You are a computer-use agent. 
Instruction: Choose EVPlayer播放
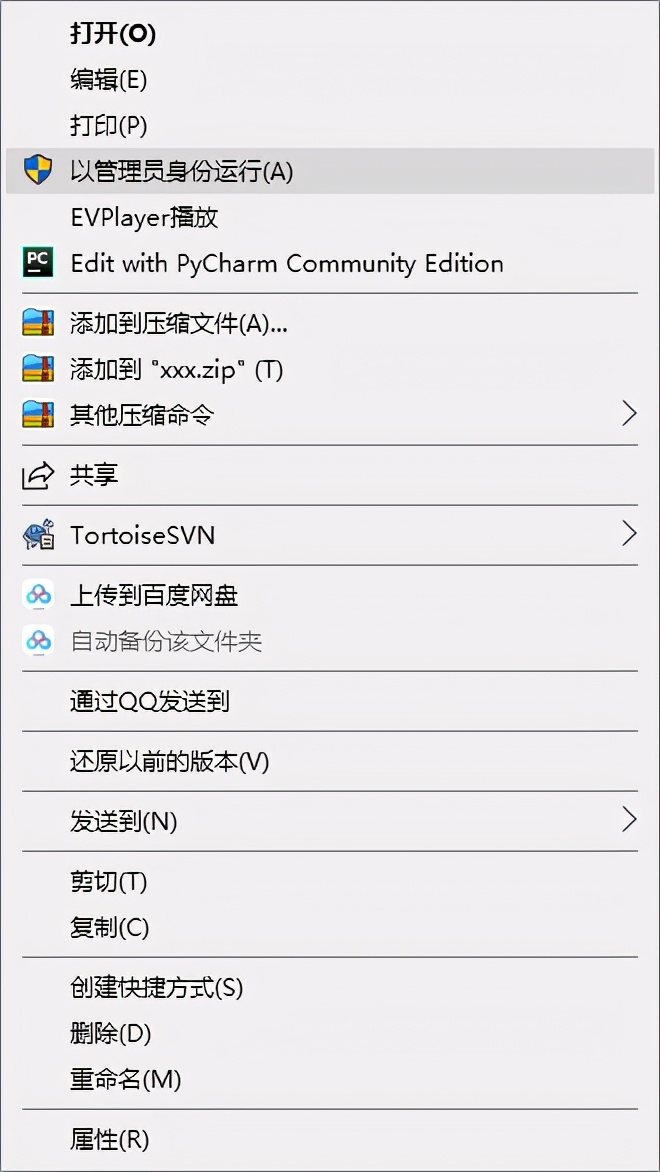pos(144,218)
